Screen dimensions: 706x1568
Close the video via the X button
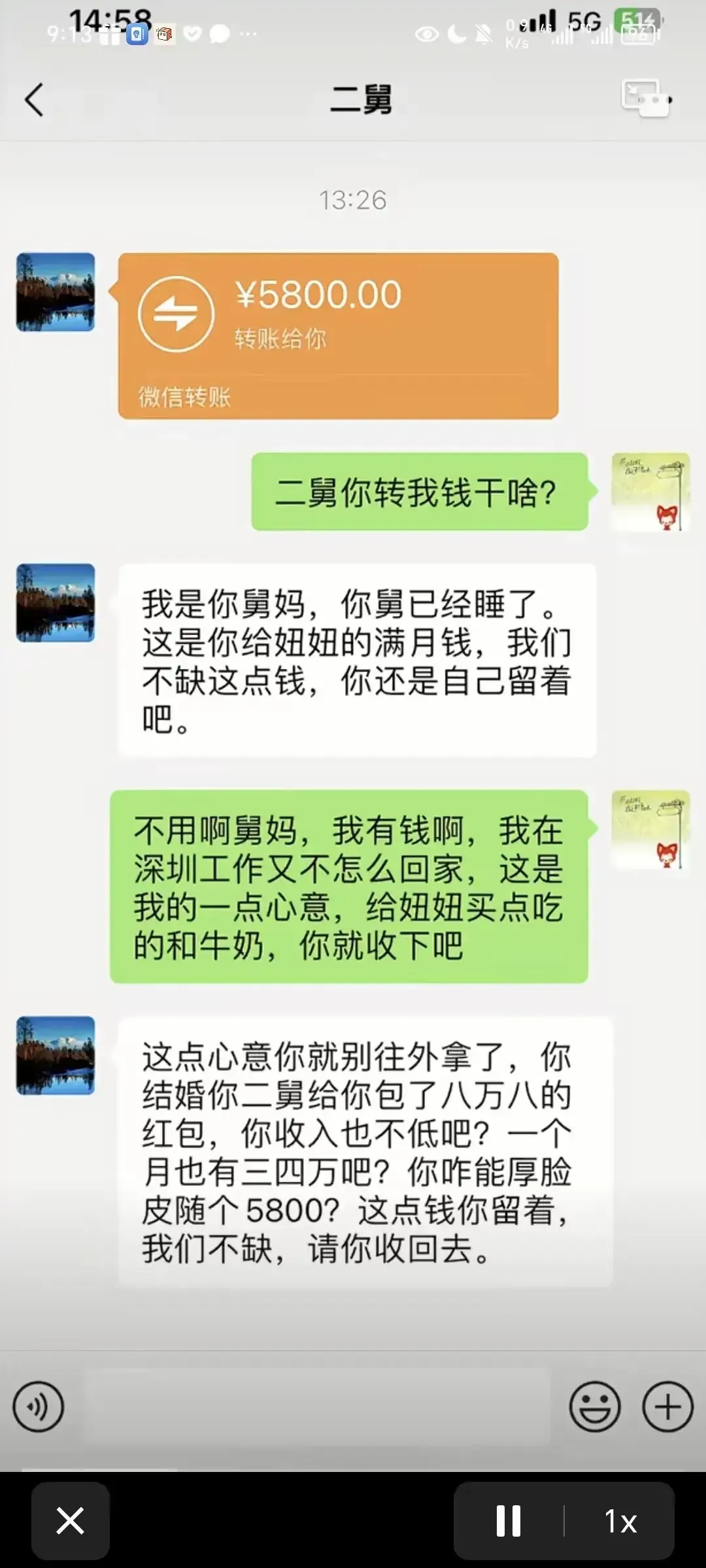(70, 1522)
